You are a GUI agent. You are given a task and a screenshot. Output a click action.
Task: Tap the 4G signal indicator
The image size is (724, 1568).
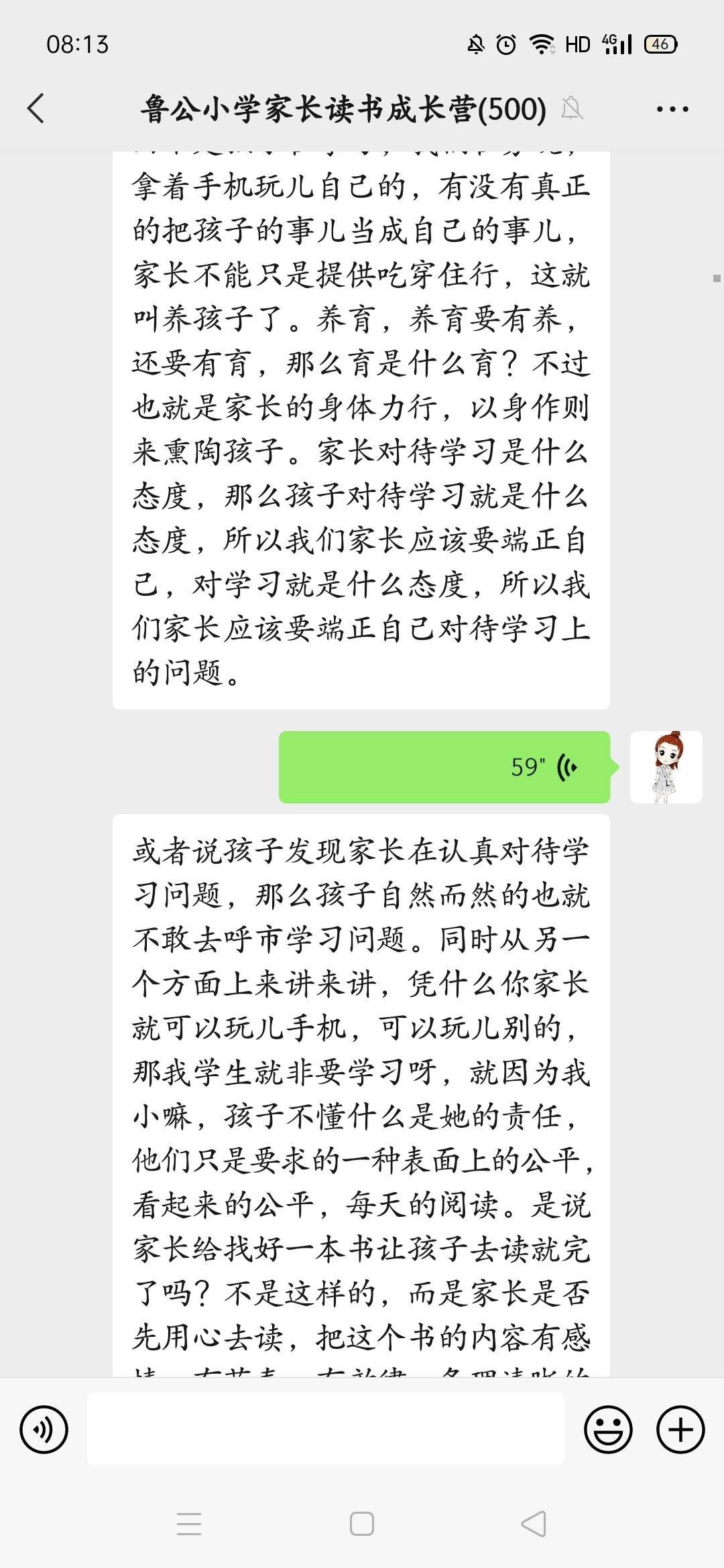[x=618, y=44]
